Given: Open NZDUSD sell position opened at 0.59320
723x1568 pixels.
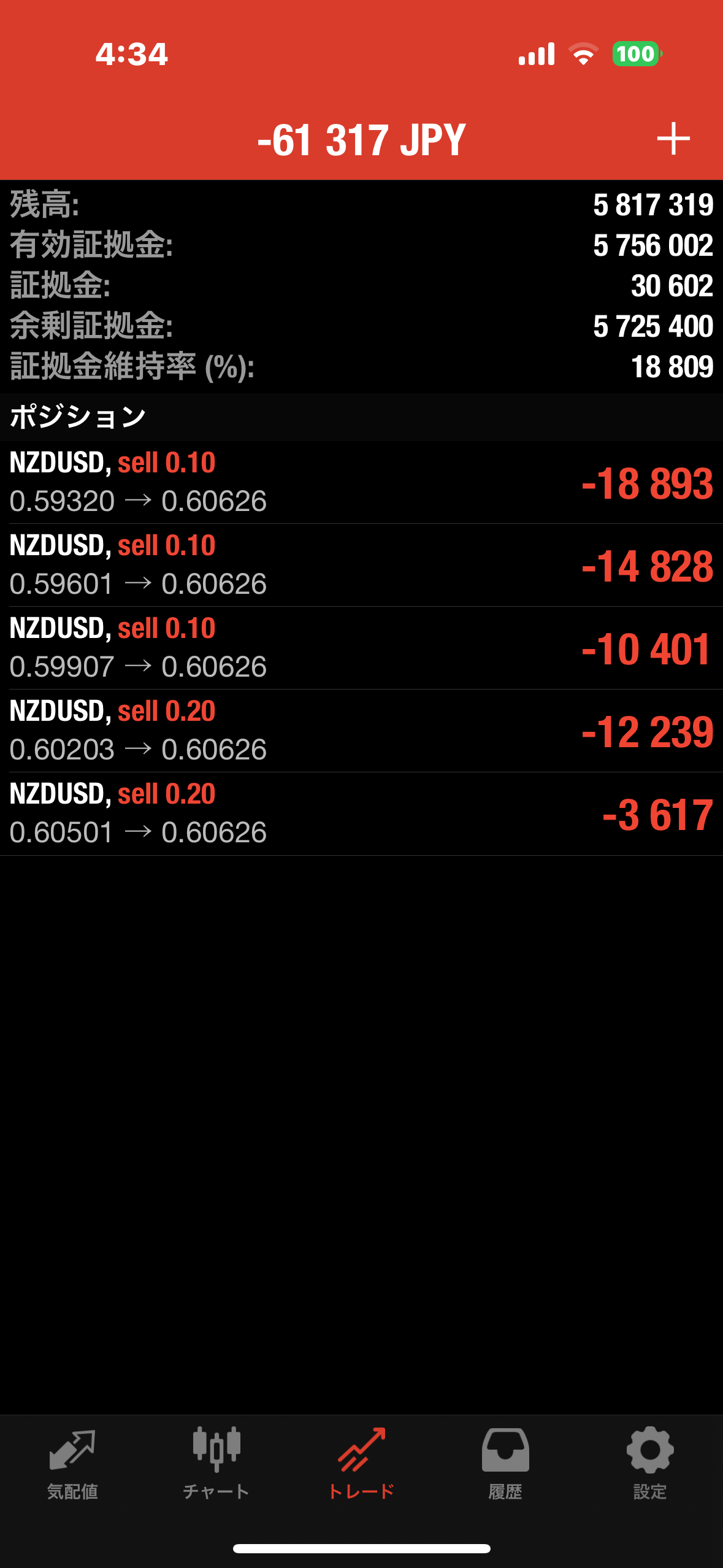Looking at the screenshot, I should 361,482.
